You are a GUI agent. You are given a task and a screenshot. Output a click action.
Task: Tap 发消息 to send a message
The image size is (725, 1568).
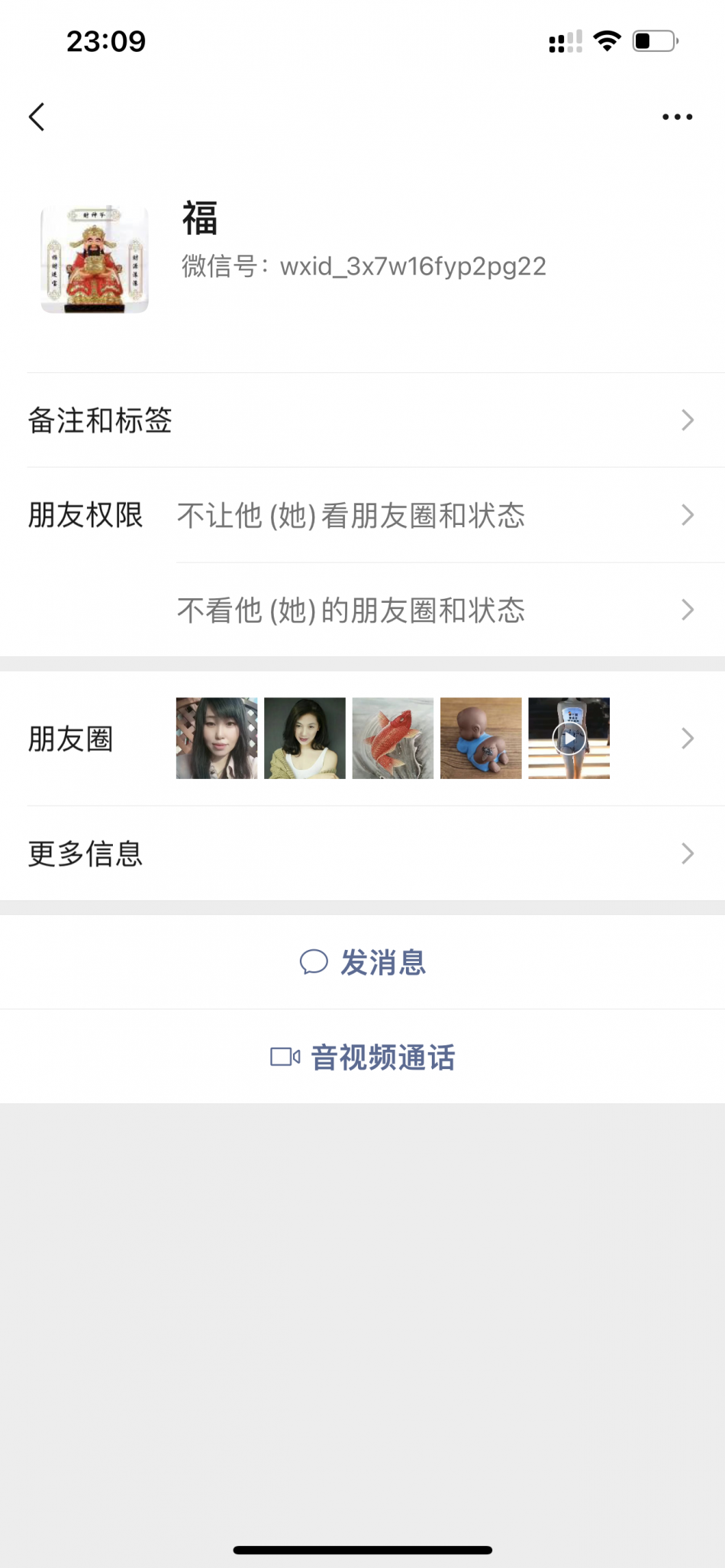[x=363, y=963]
